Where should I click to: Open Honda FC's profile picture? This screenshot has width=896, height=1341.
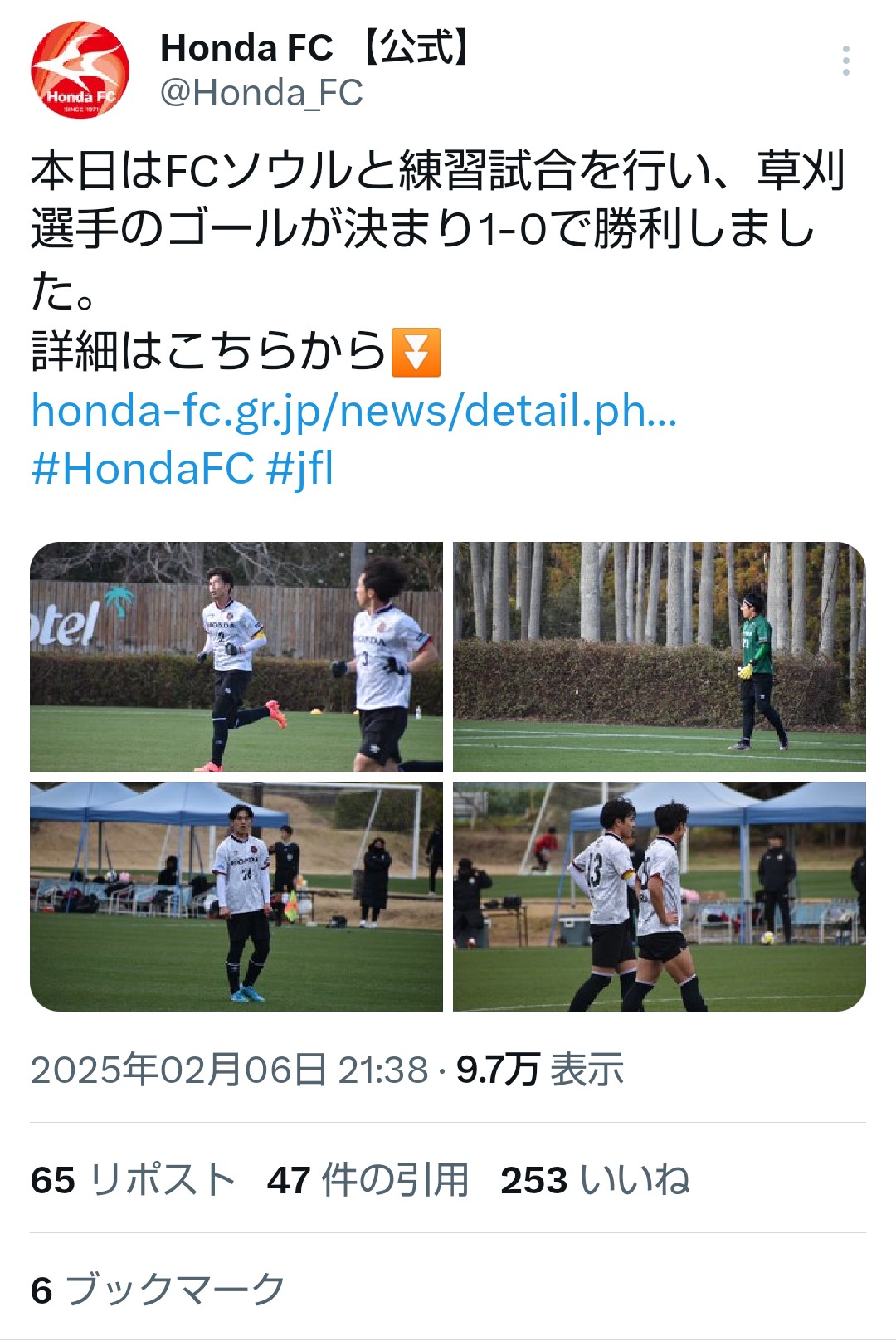point(80,71)
